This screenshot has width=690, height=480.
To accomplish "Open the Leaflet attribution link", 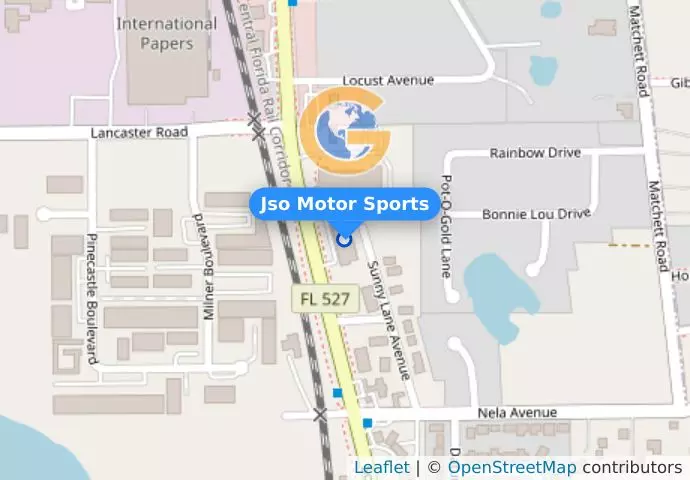I will pyautogui.click(x=381, y=467).
